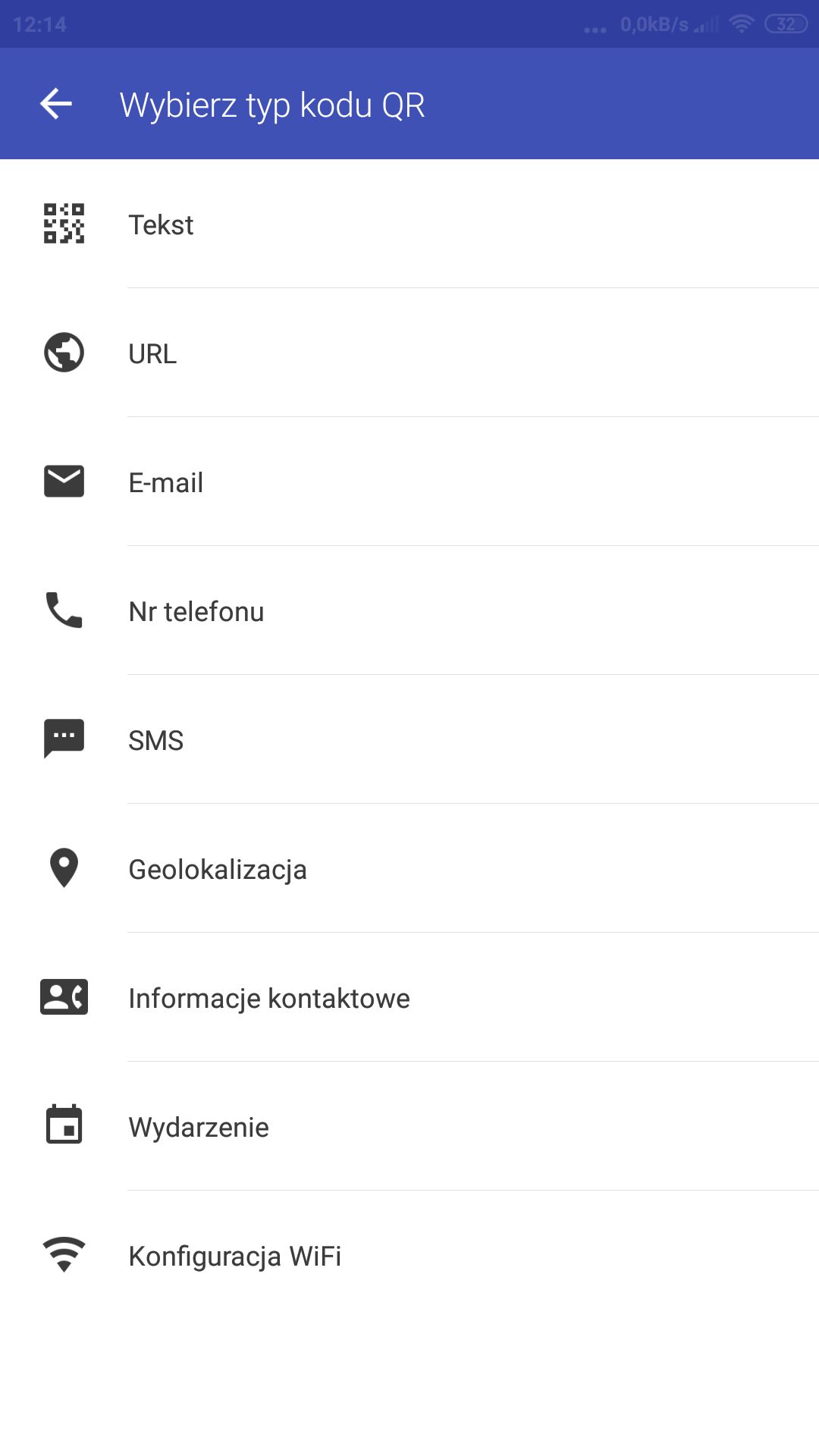Image resolution: width=819 pixels, height=1456 pixels.
Task: Choose the URL option
Action: pyautogui.click(x=409, y=353)
